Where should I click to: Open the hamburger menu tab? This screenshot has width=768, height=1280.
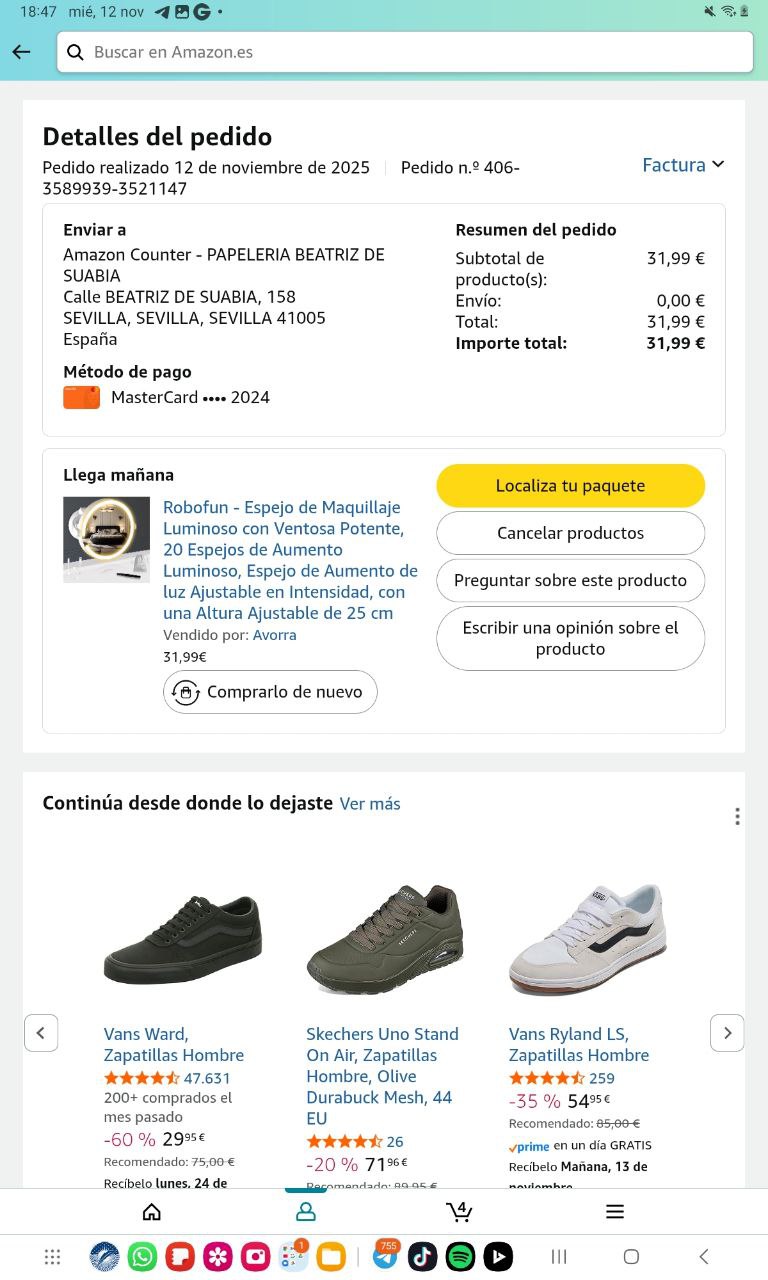[615, 1212]
